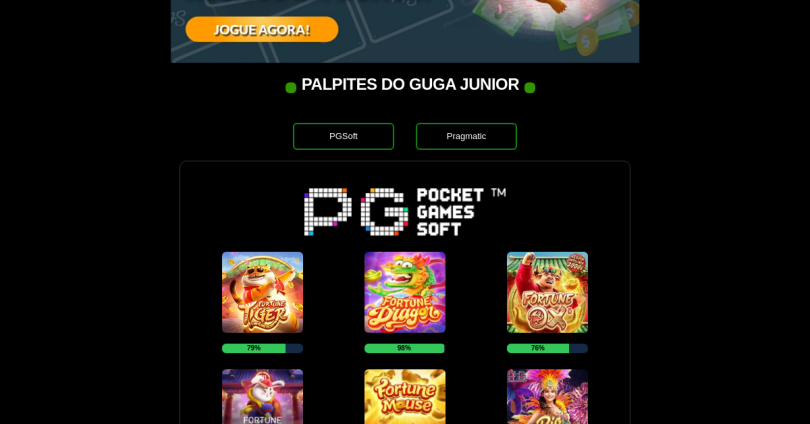
Task: Open the Fortune Rabbit game
Action: (262, 397)
